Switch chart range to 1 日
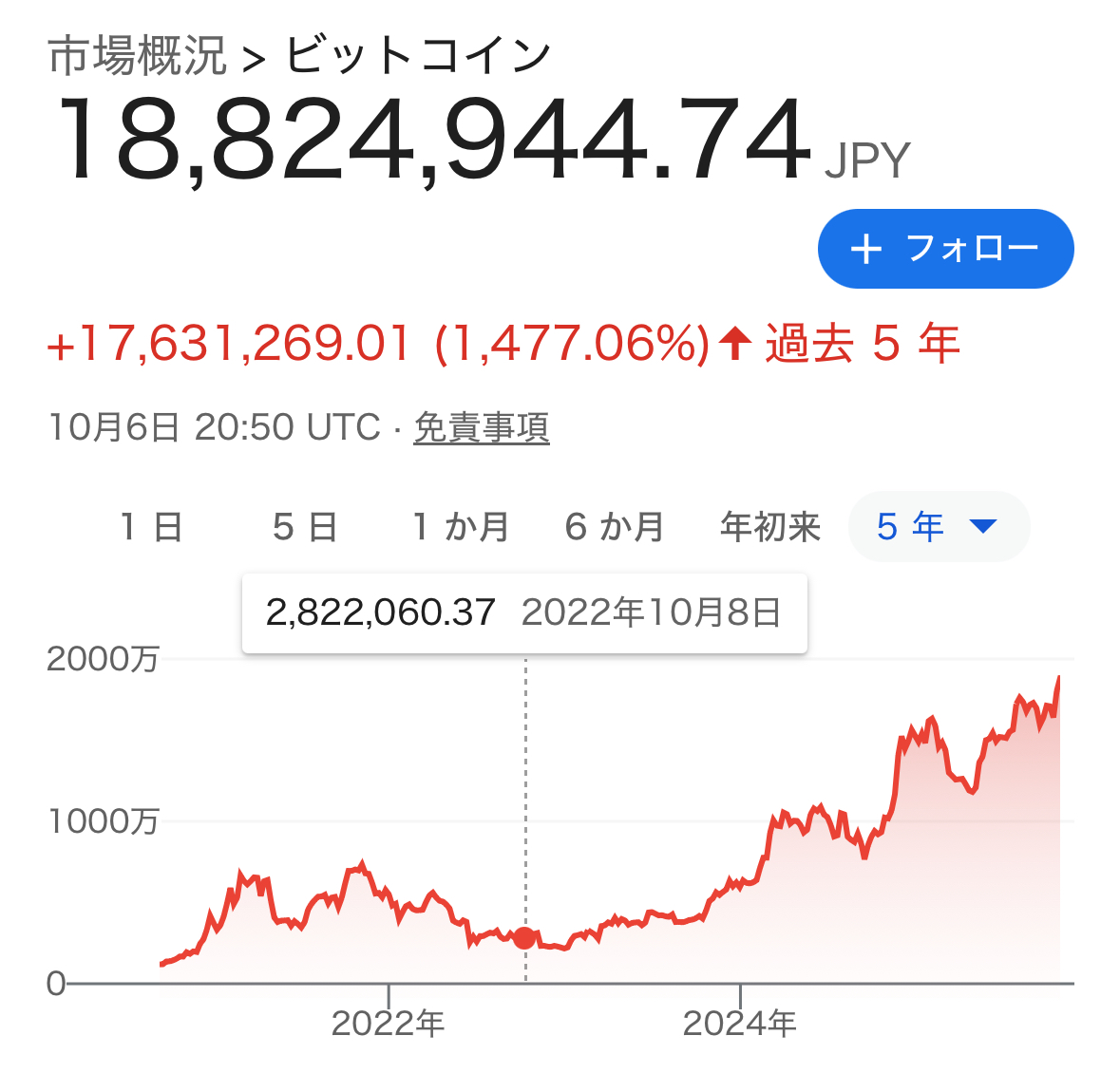 [152, 526]
